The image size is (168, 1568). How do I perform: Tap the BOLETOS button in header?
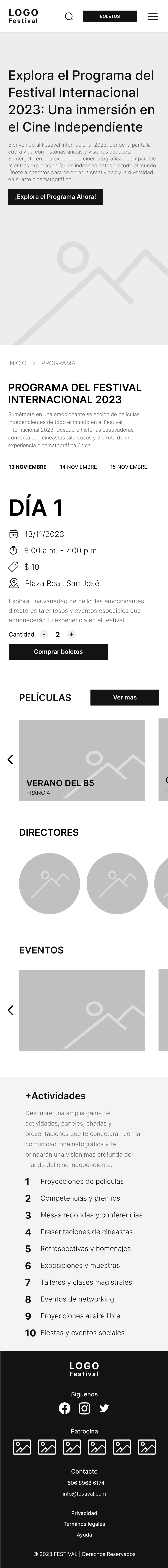[x=110, y=16]
